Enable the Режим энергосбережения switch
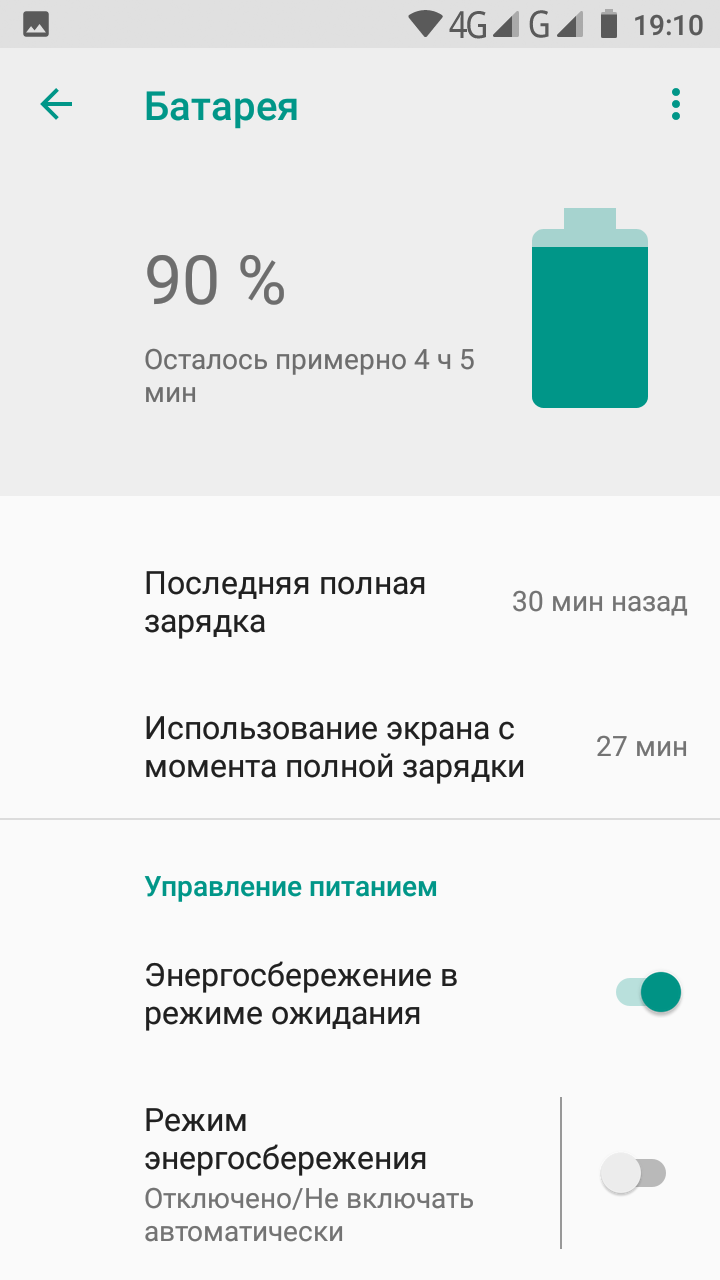 pos(633,1173)
